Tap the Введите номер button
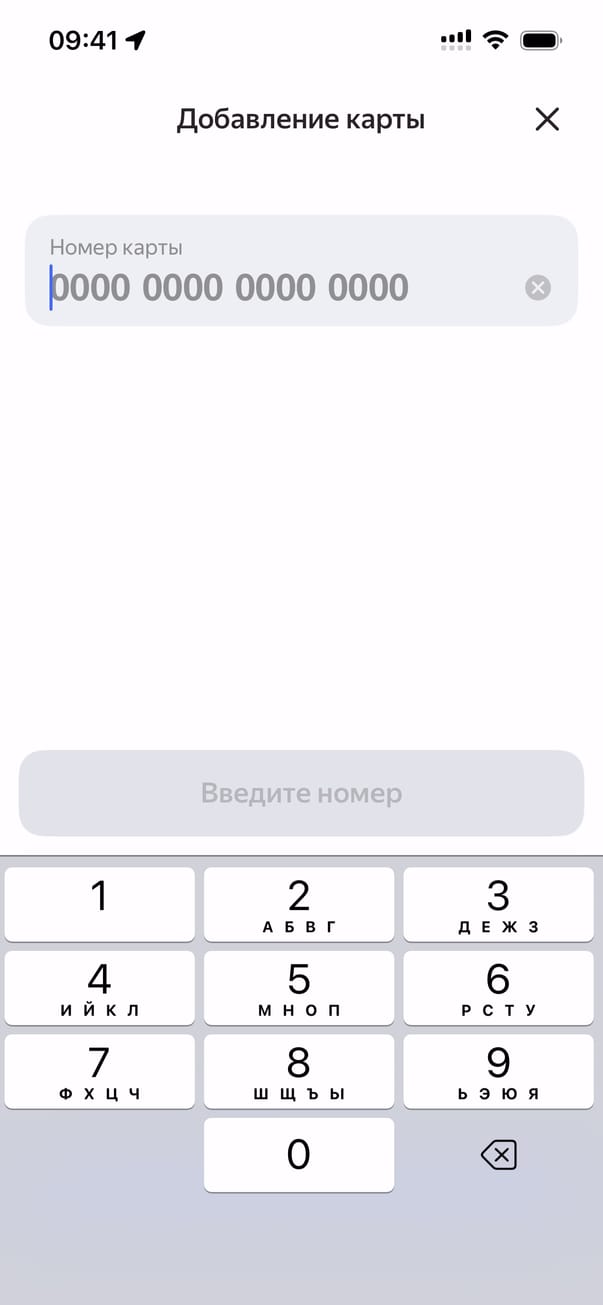This screenshot has height=1305, width=603. tap(301, 793)
